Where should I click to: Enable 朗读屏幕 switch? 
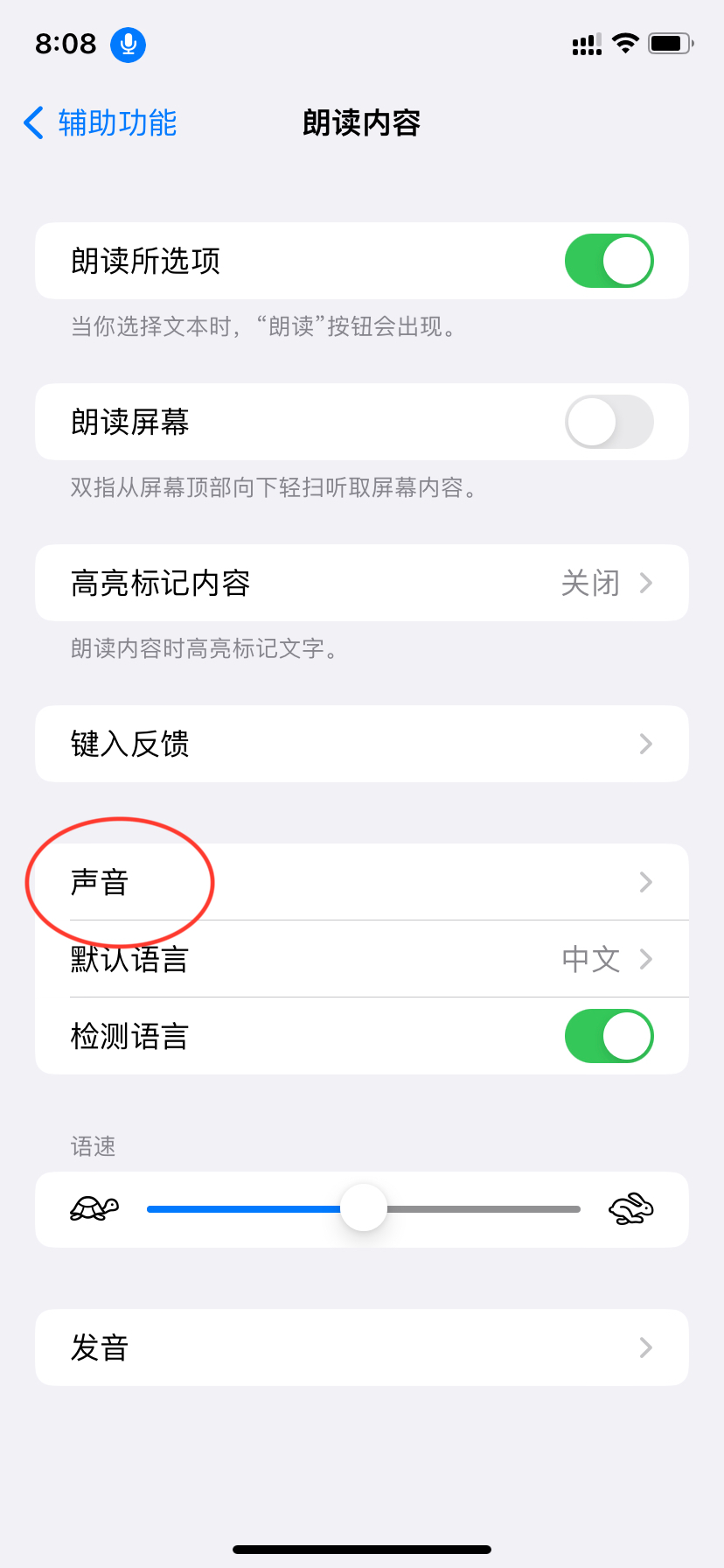[609, 422]
